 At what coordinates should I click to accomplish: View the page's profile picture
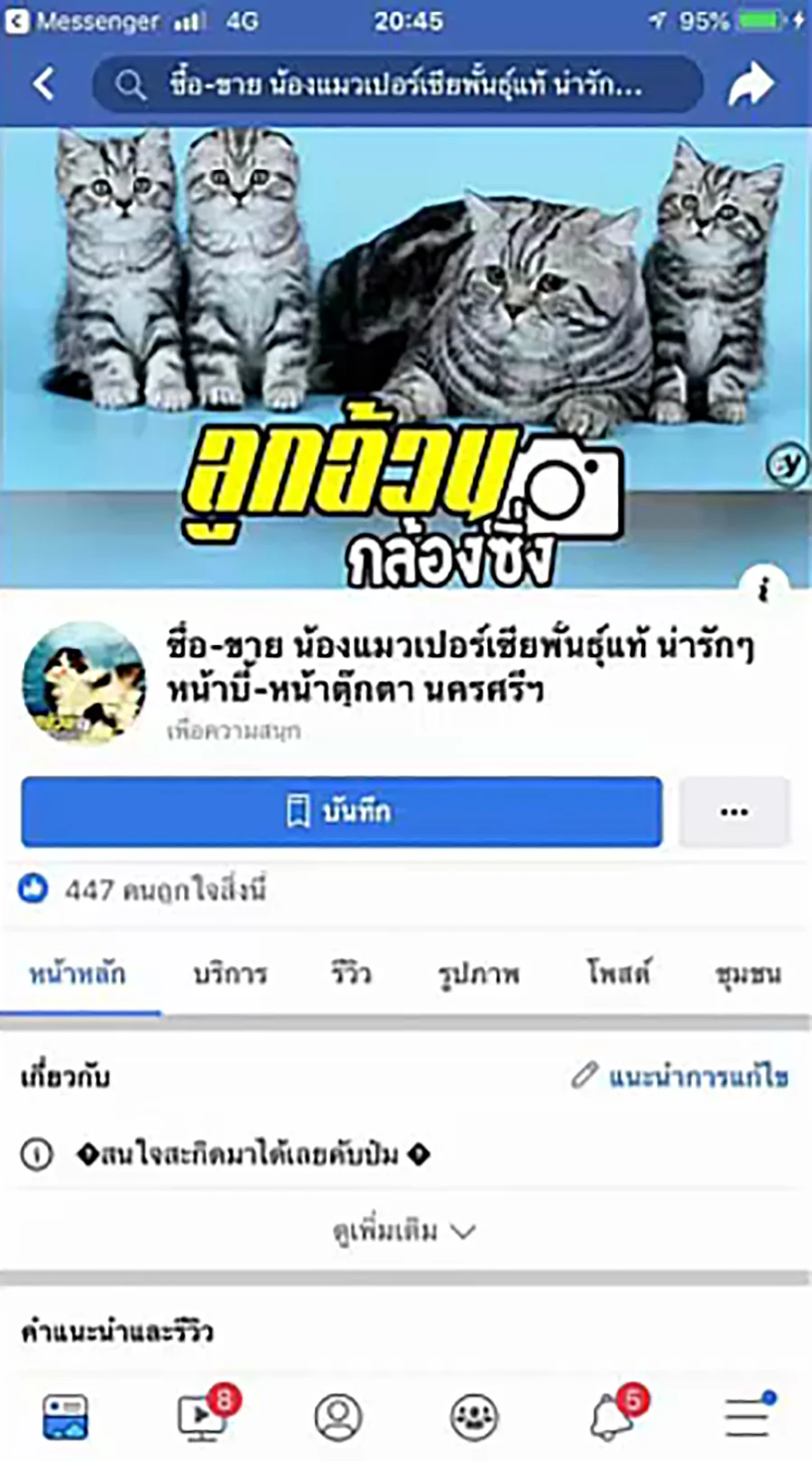tap(84, 681)
